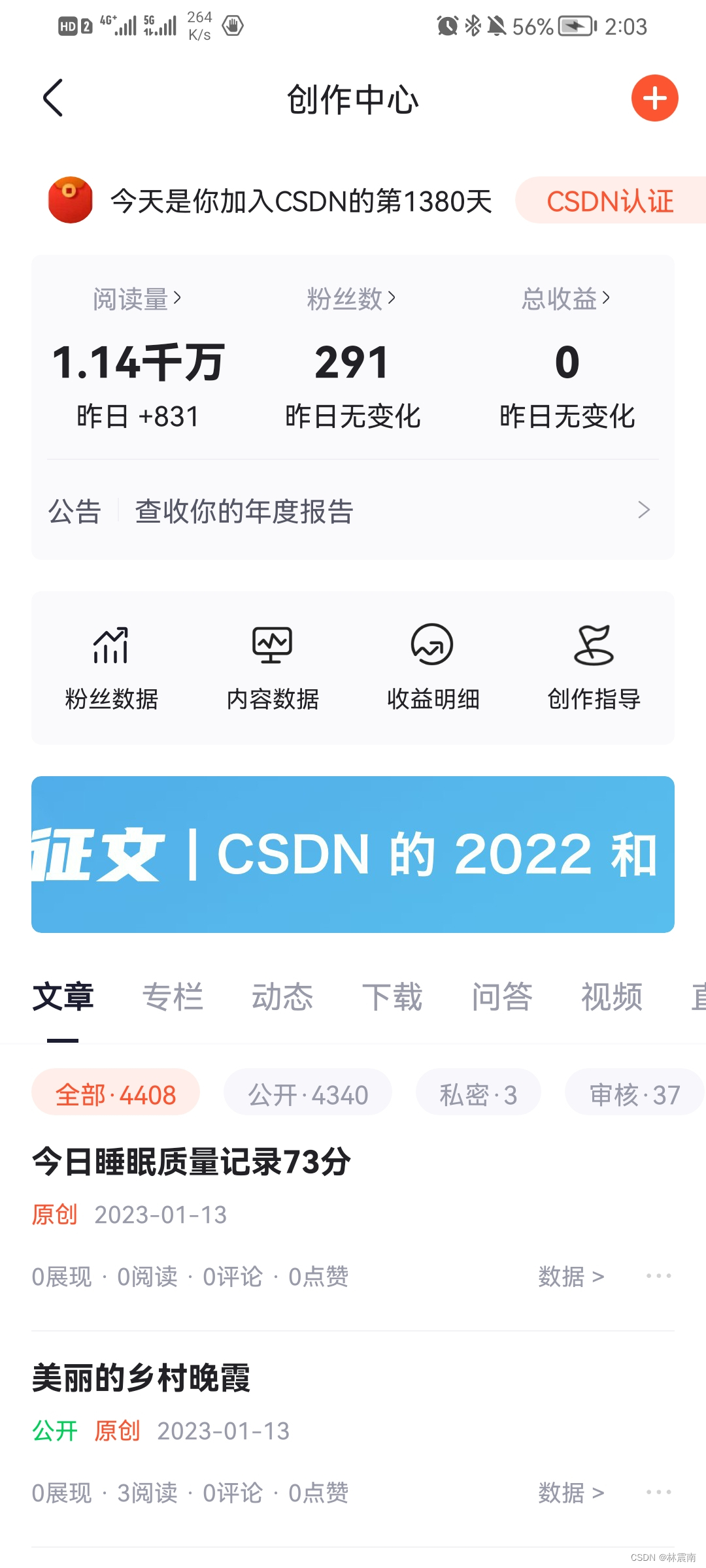Switch to the 下载 tab
This screenshot has width=706, height=1568.
[392, 997]
